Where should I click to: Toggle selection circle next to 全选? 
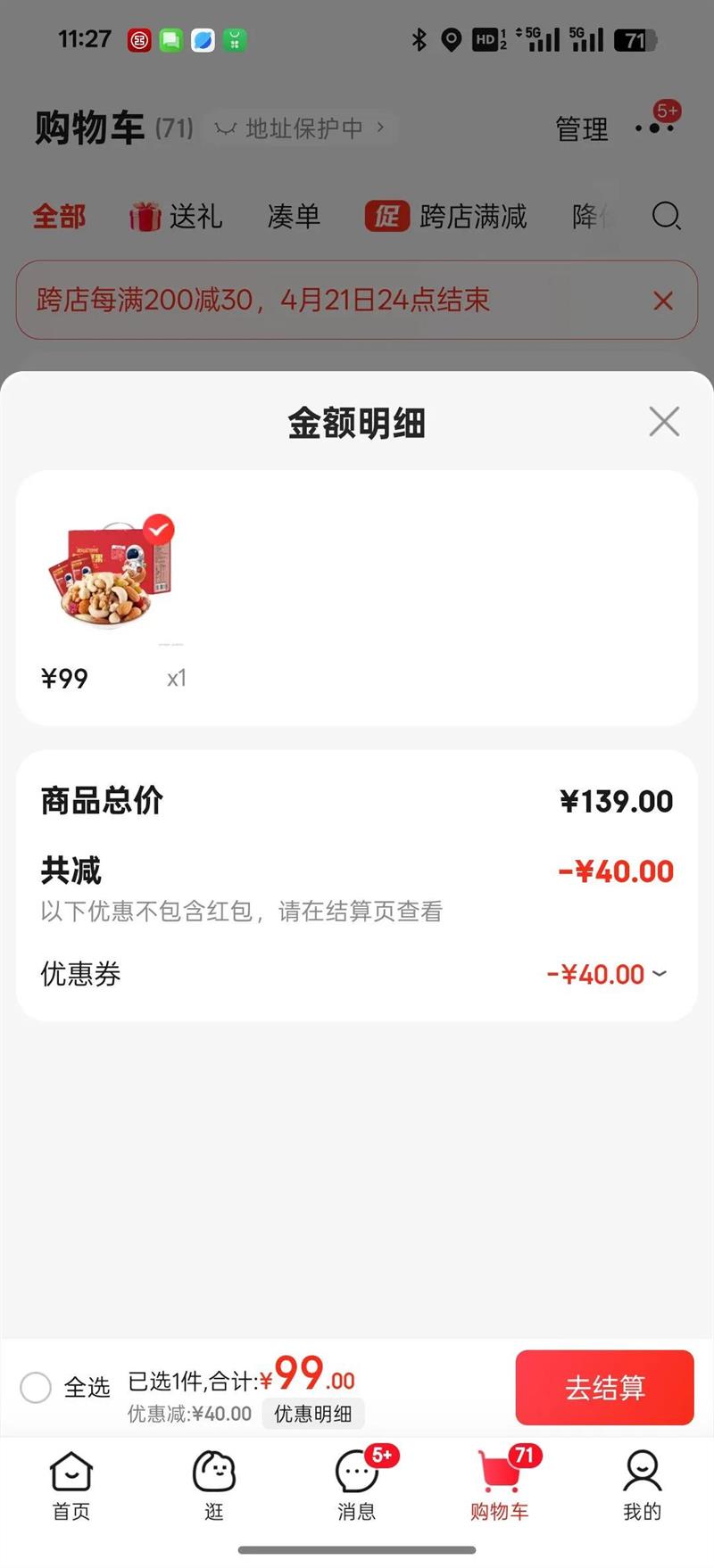pos(36,1388)
